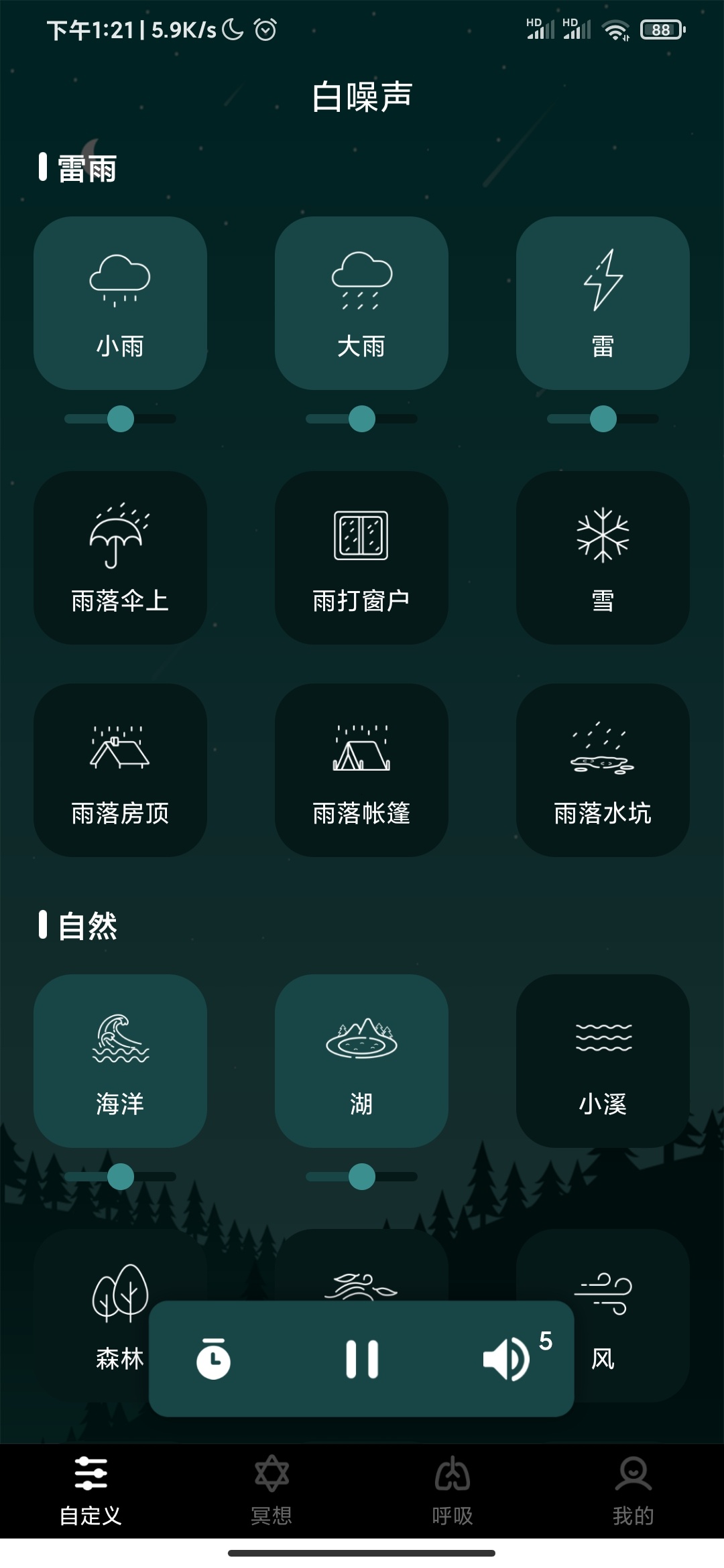
Task: Enable the 小溪 stream sound
Action: point(603,1061)
